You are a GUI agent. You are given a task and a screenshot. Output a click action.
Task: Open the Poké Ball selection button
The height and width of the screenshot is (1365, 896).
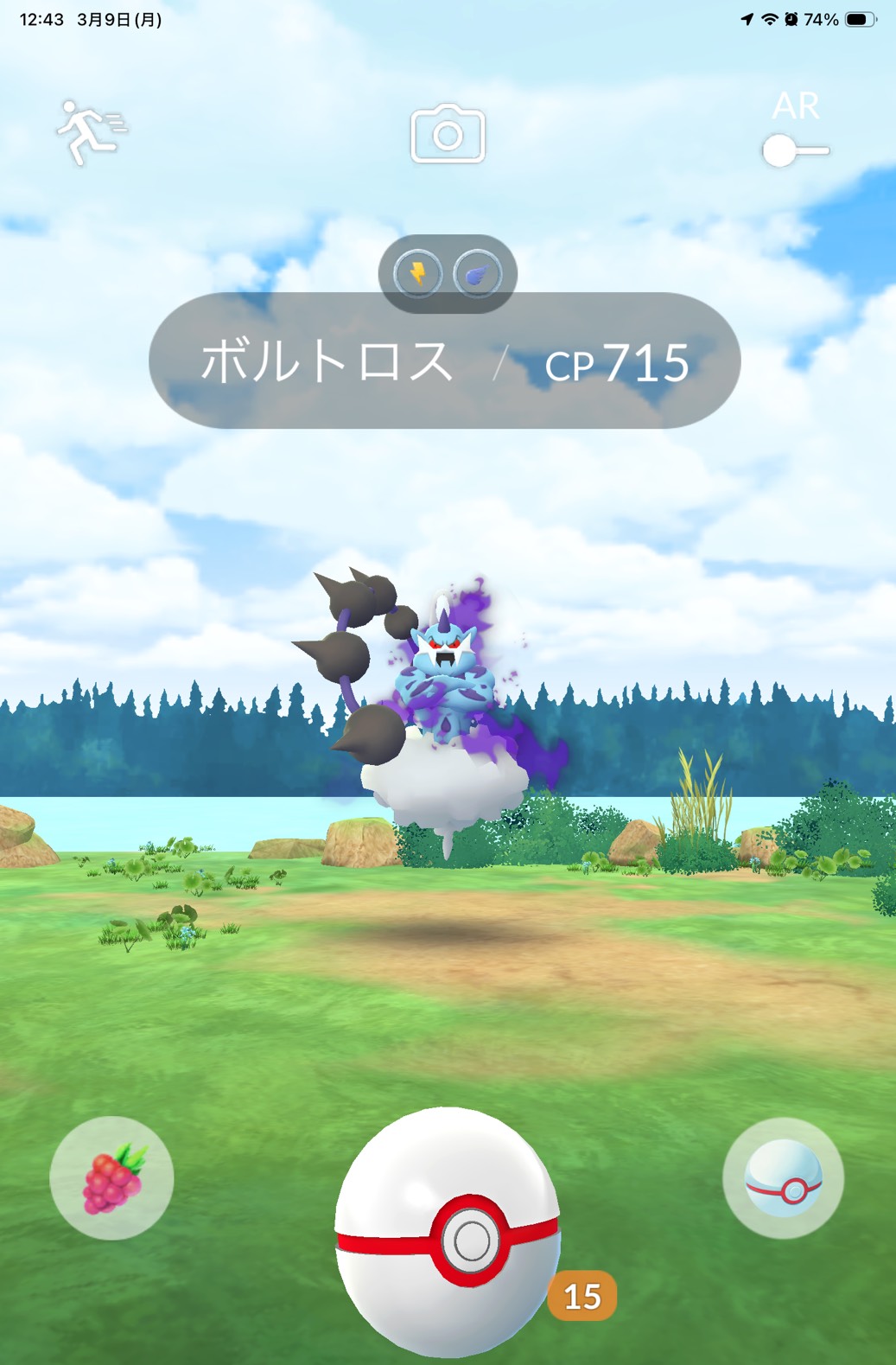(x=783, y=1178)
